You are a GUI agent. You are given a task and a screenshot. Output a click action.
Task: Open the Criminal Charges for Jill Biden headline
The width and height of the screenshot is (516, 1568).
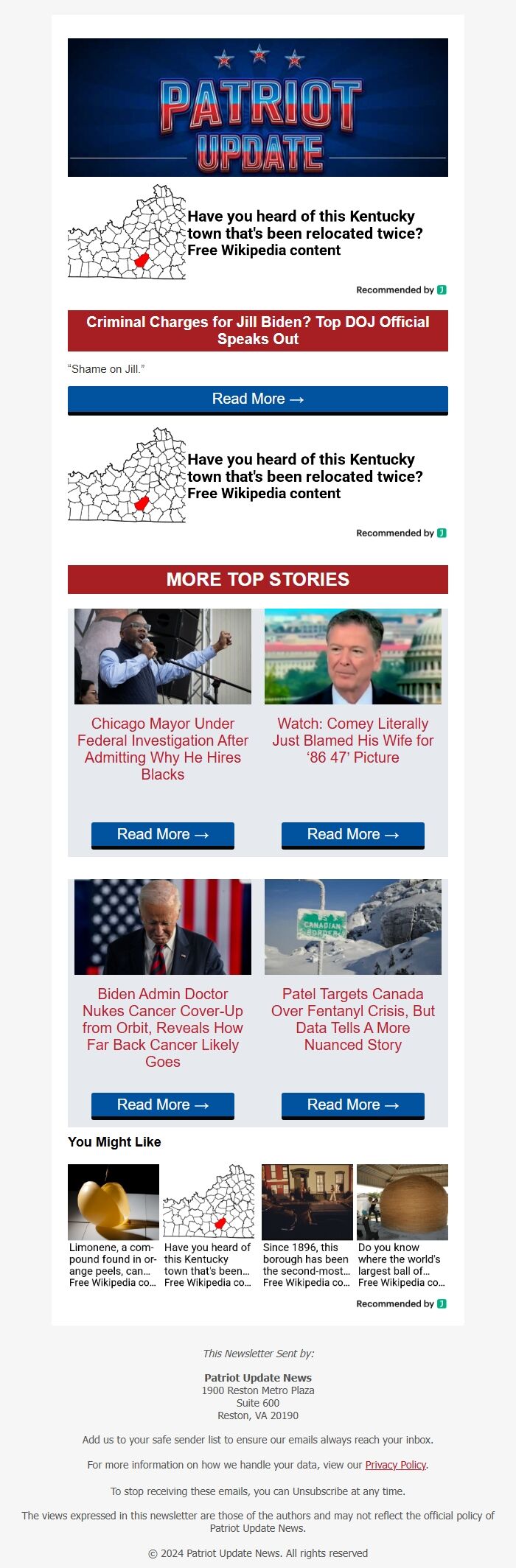click(257, 330)
